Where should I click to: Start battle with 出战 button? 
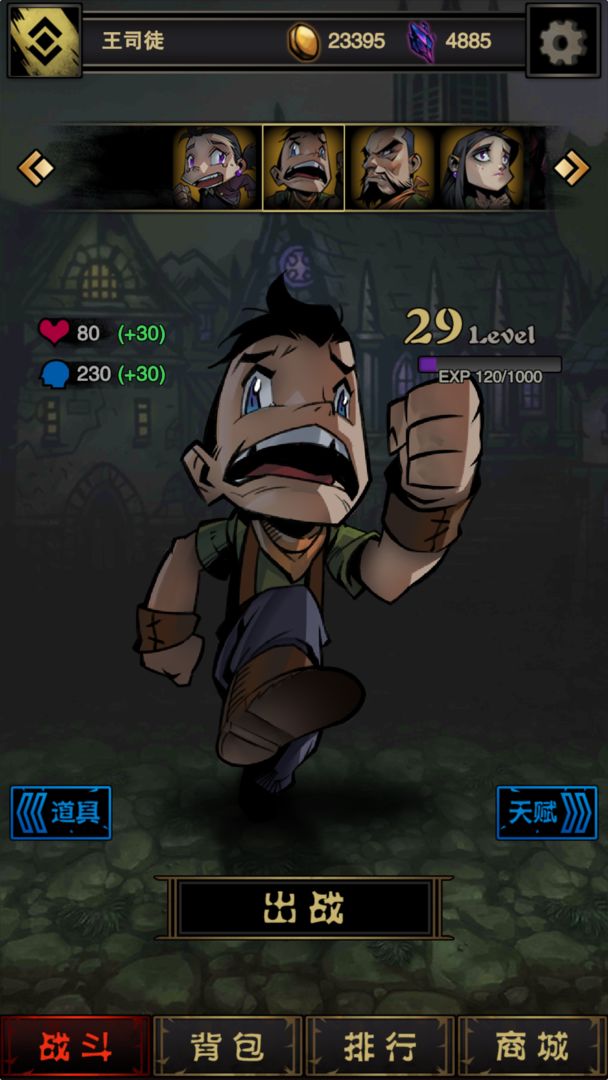[304, 908]
